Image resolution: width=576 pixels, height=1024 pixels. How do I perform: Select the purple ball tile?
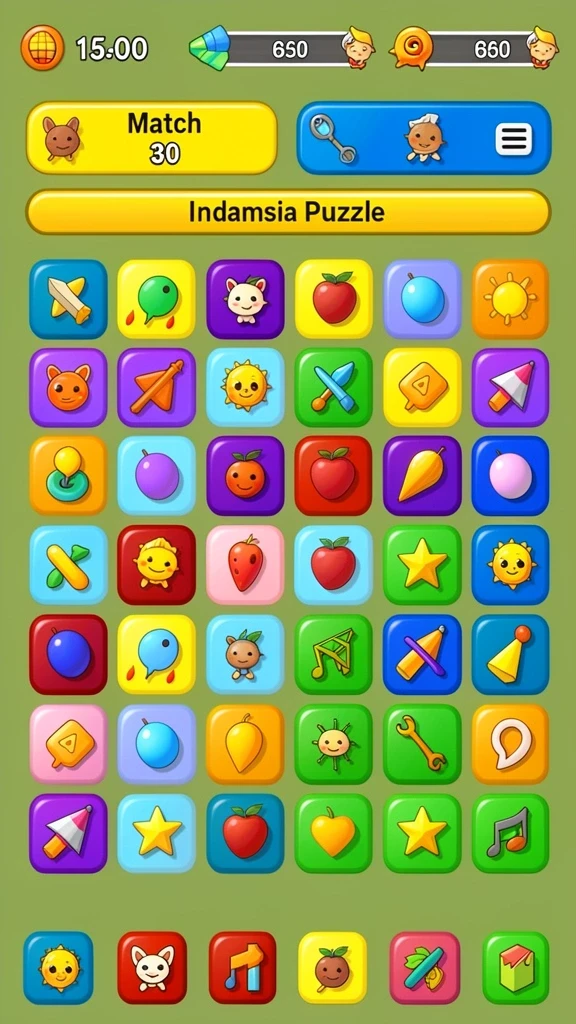tap(157, 475)
